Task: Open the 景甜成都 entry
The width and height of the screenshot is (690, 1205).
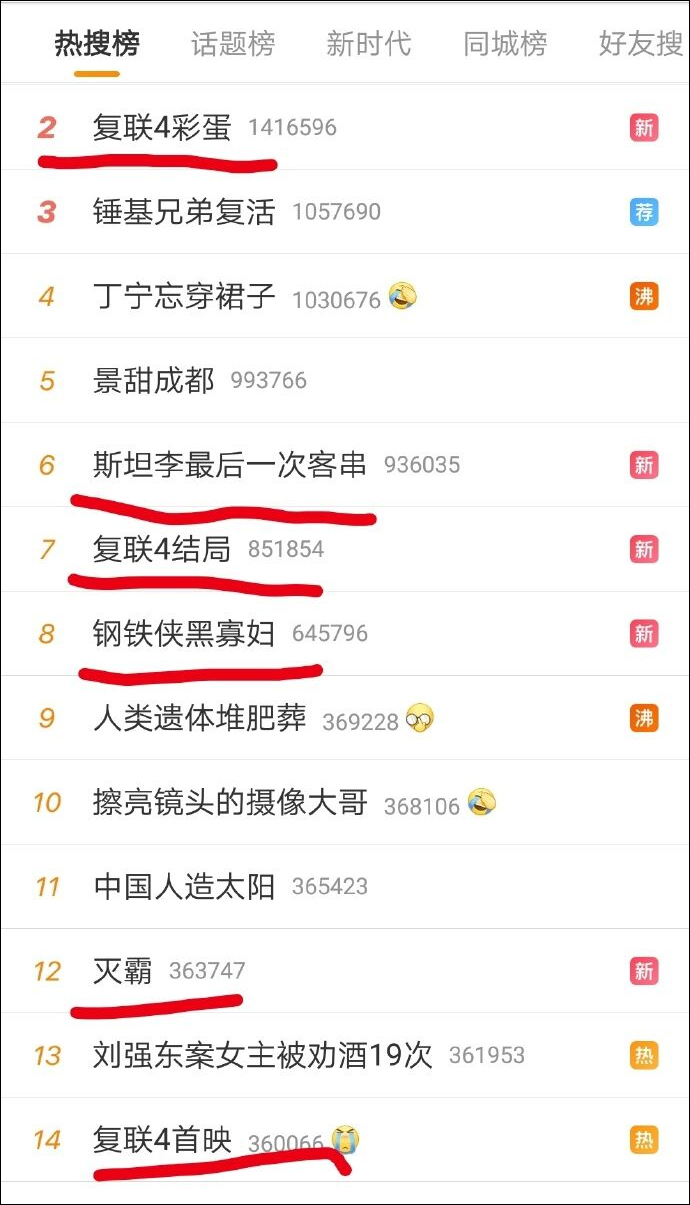Action: (x=345, y=381)
